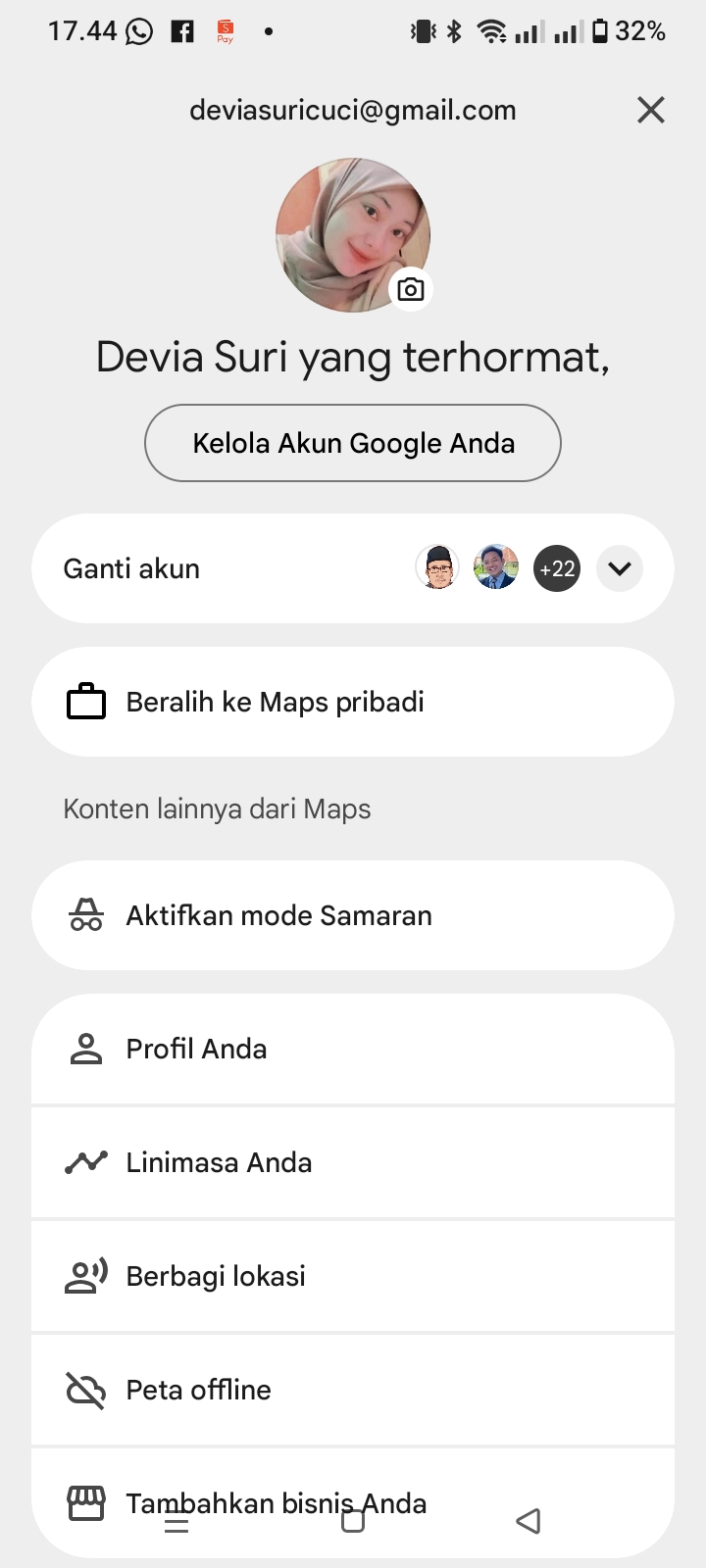Open Profil Anda

click(353, 1049)
